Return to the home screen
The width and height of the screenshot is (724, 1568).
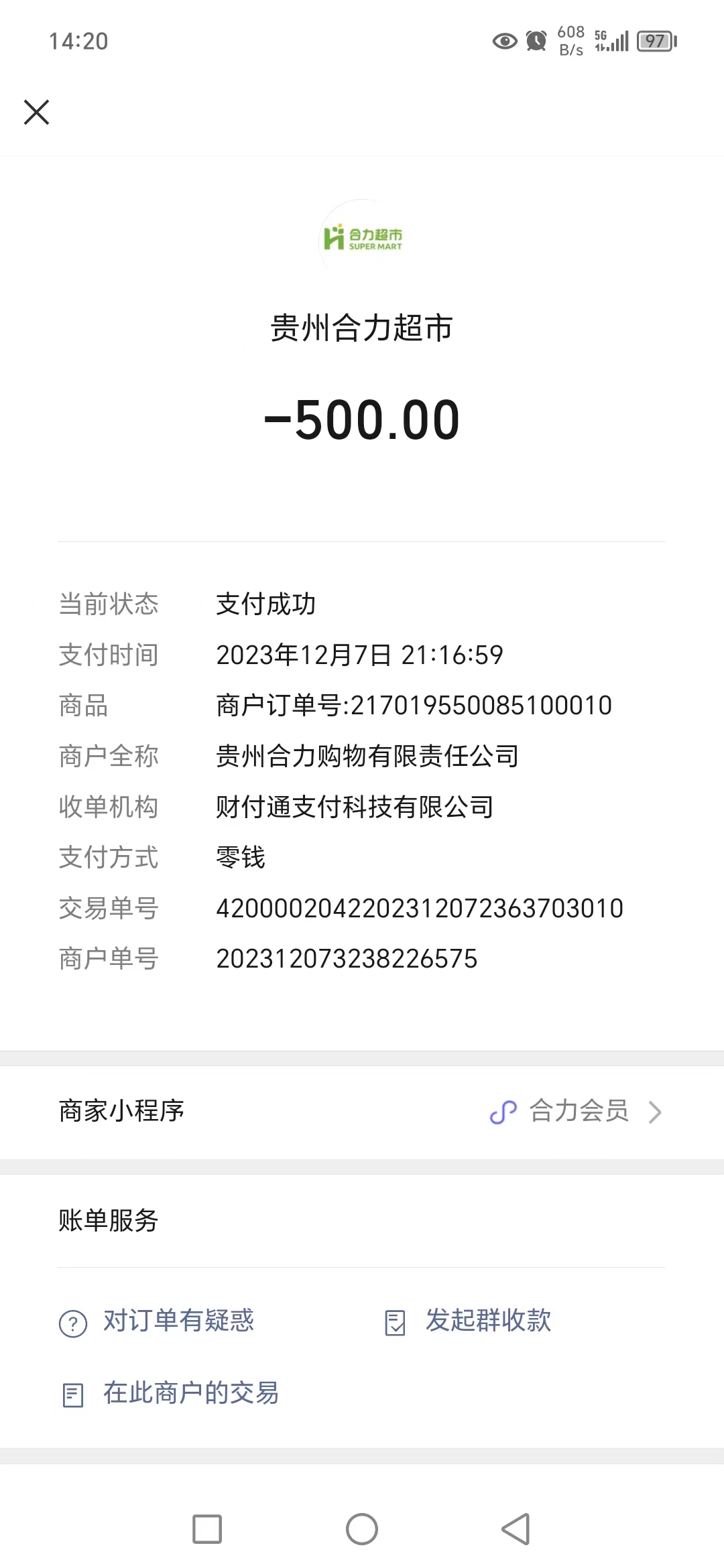(362, 1529)
